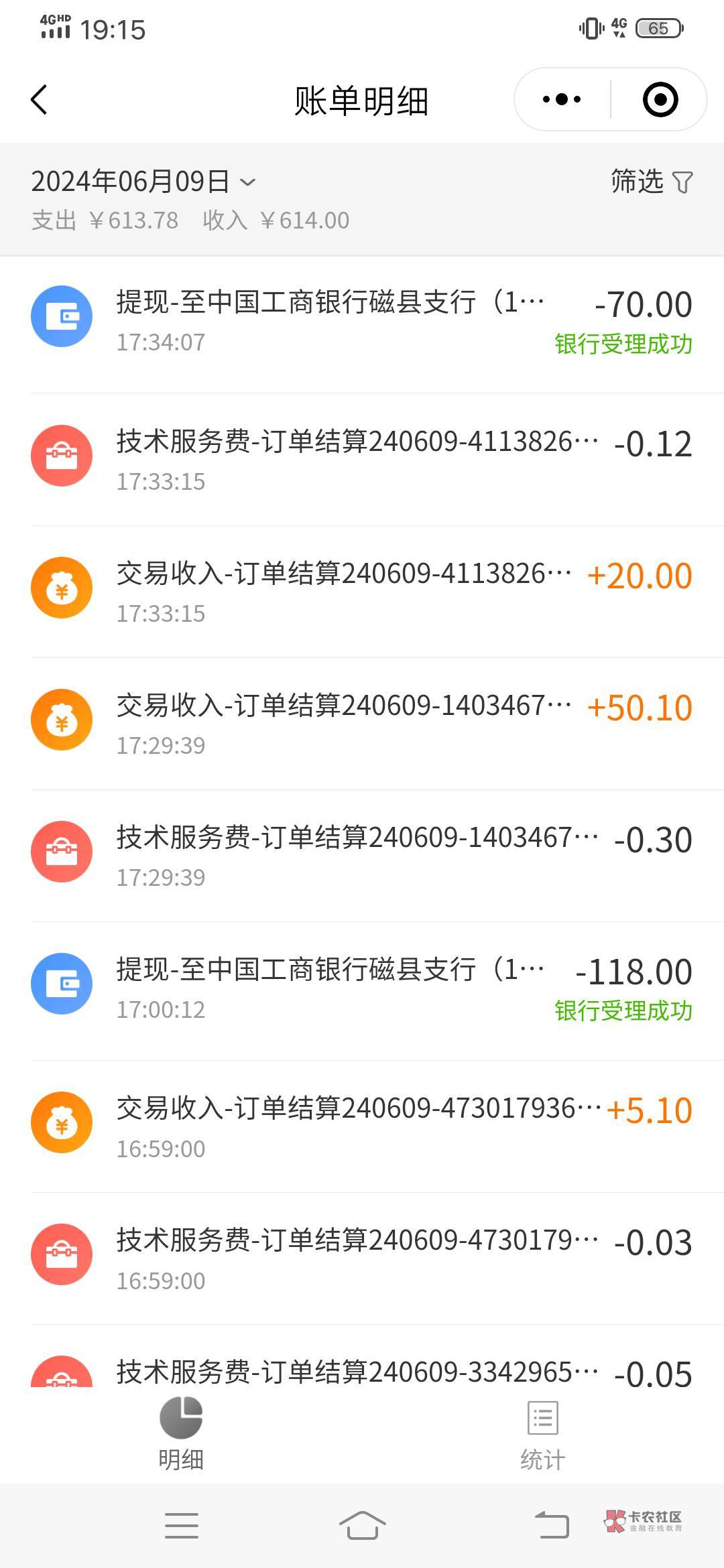Go to the system home screen
Viewport: 724px width, 1568px height.
tap(362, 1526)
